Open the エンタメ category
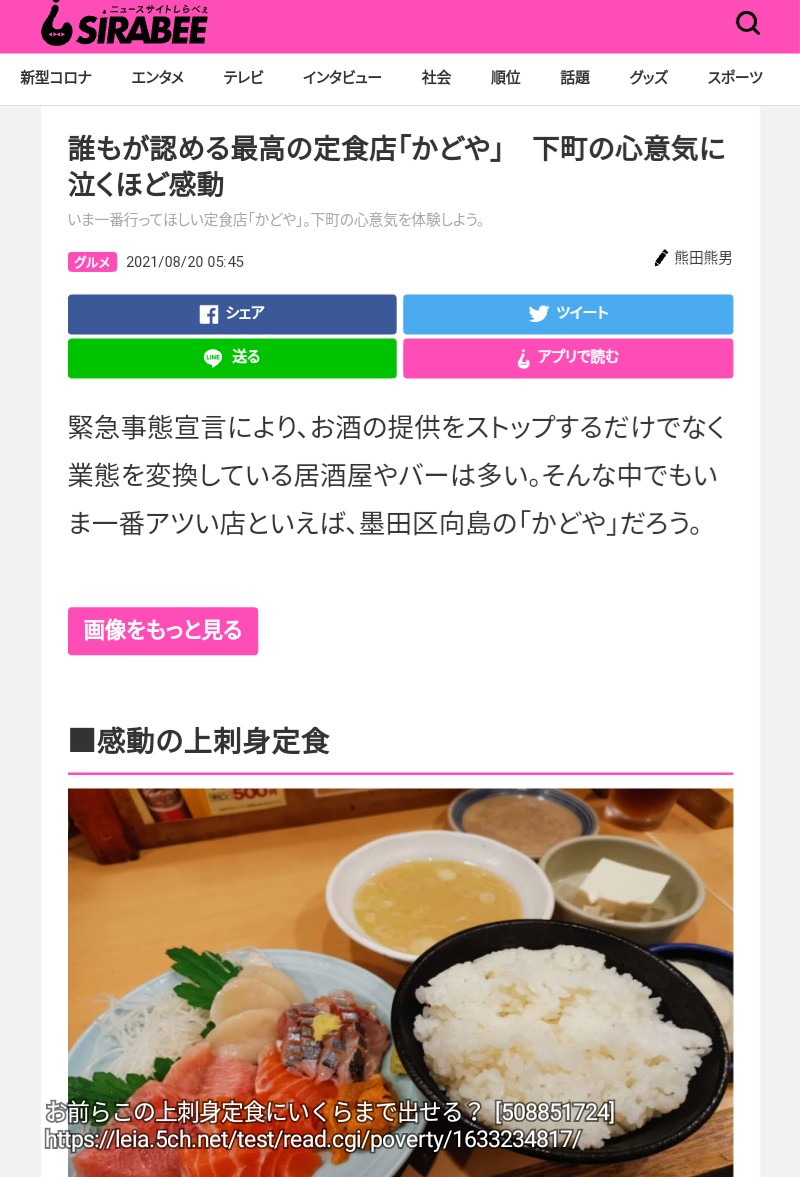The height and width of the screenshot is (1177, 800). click(157, 78)
